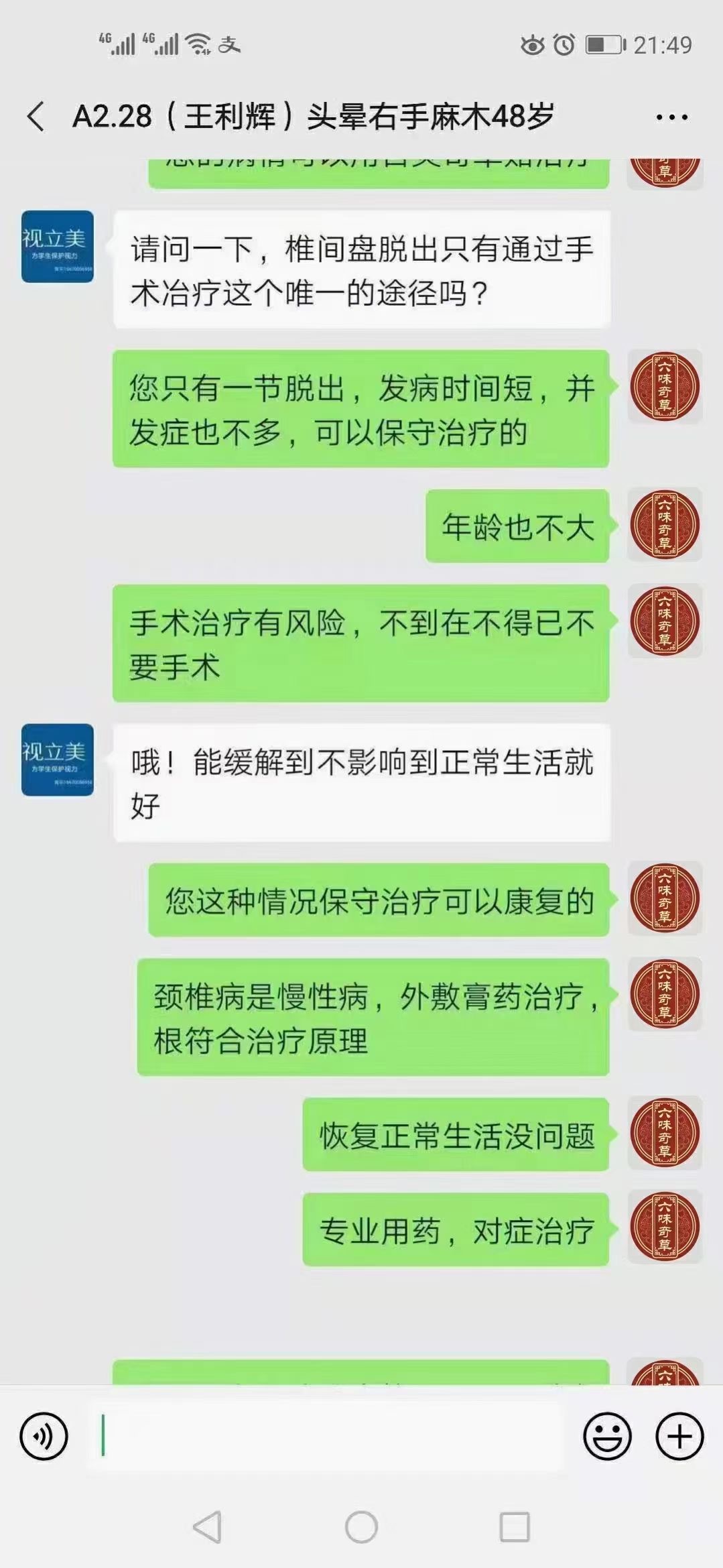The height and width of the screenshot is (1568, 723).
Task: Go to the system home screen
Action: coord(361,1528)
